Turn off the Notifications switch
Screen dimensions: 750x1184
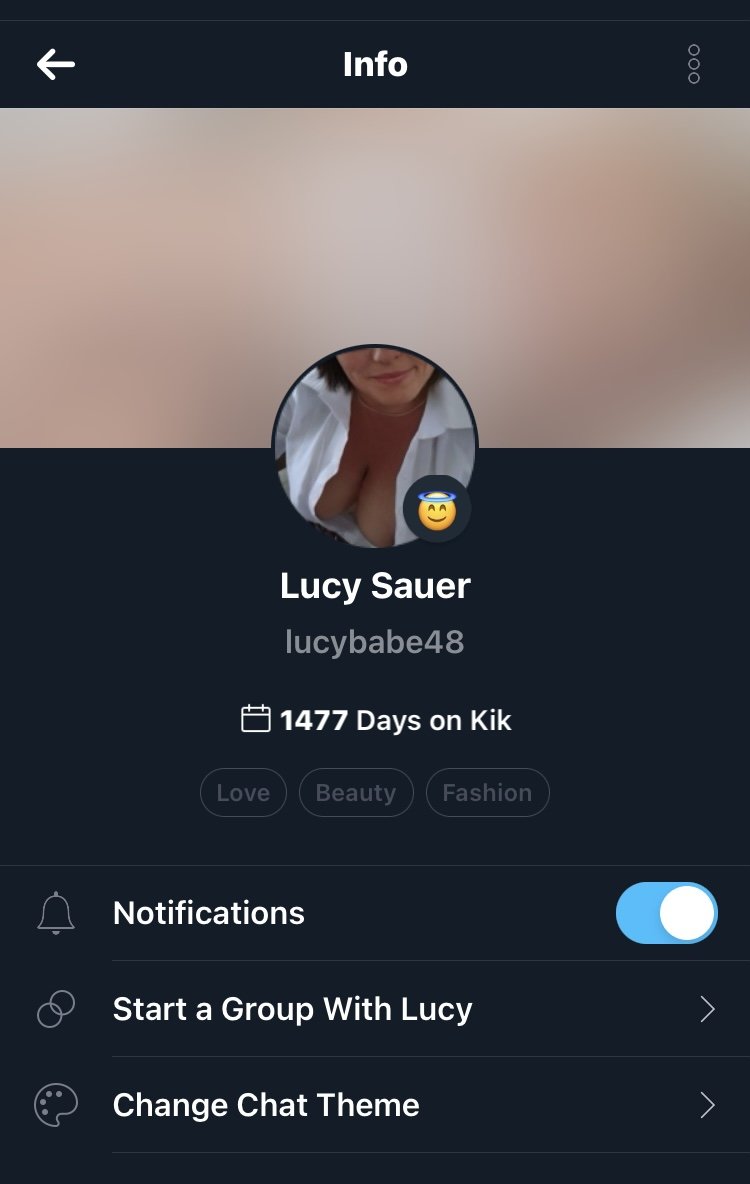point(666,913)
